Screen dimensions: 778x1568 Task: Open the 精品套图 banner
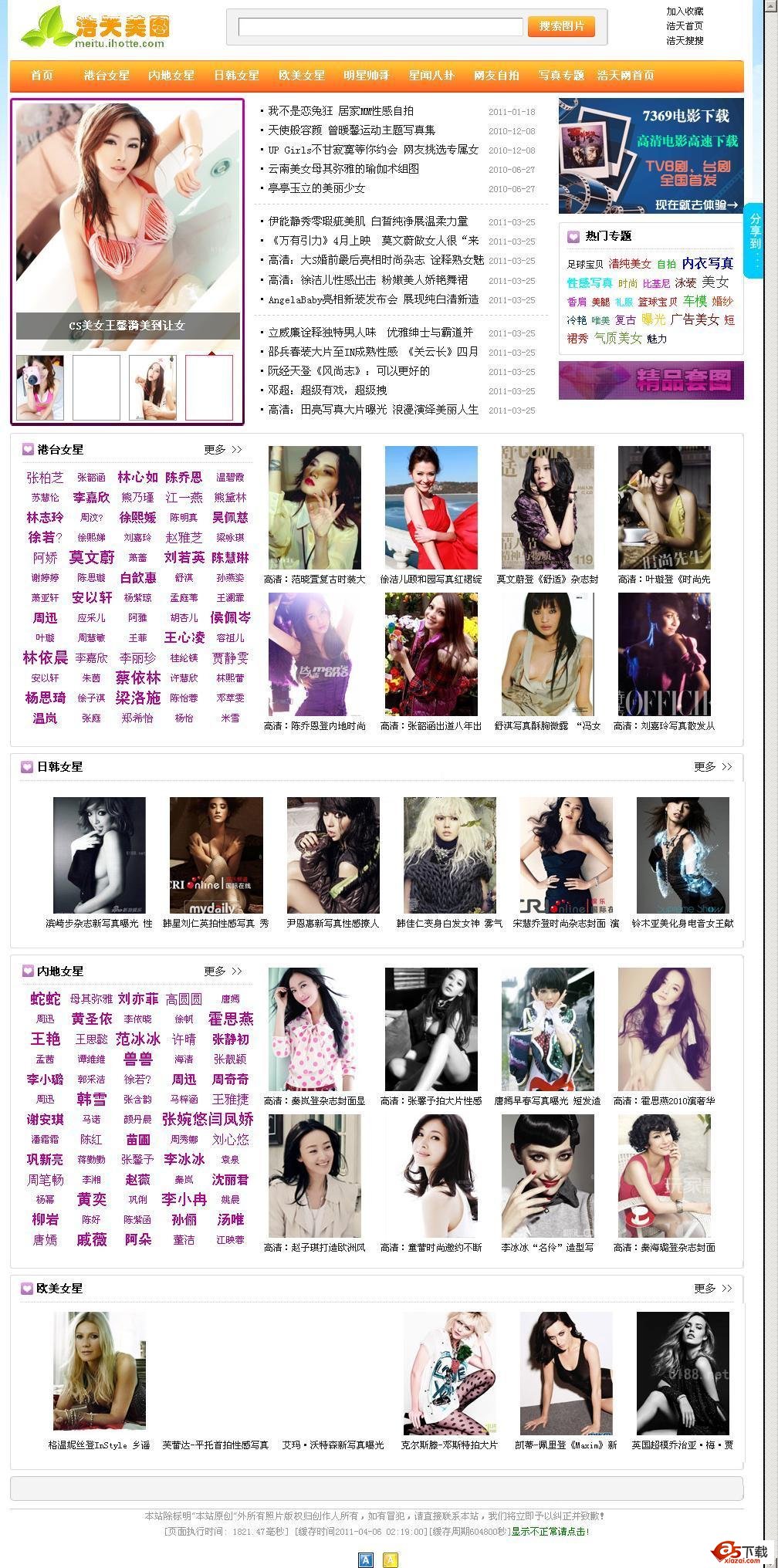(x=651, y=380)
